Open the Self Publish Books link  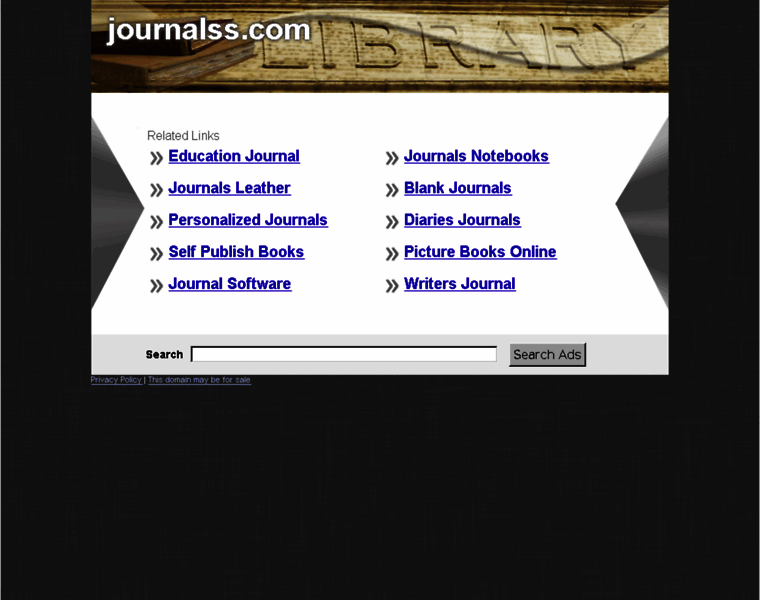tap(236, 252)
